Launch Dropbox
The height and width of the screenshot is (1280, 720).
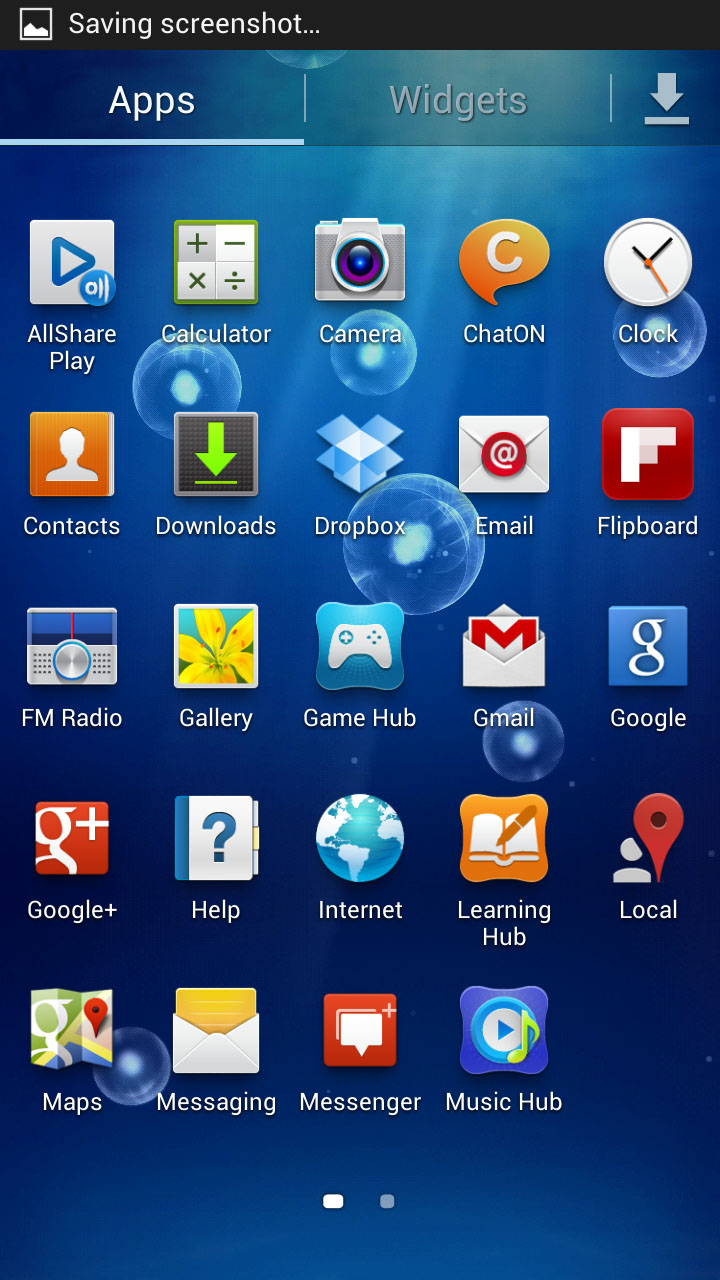pos(360,455)
